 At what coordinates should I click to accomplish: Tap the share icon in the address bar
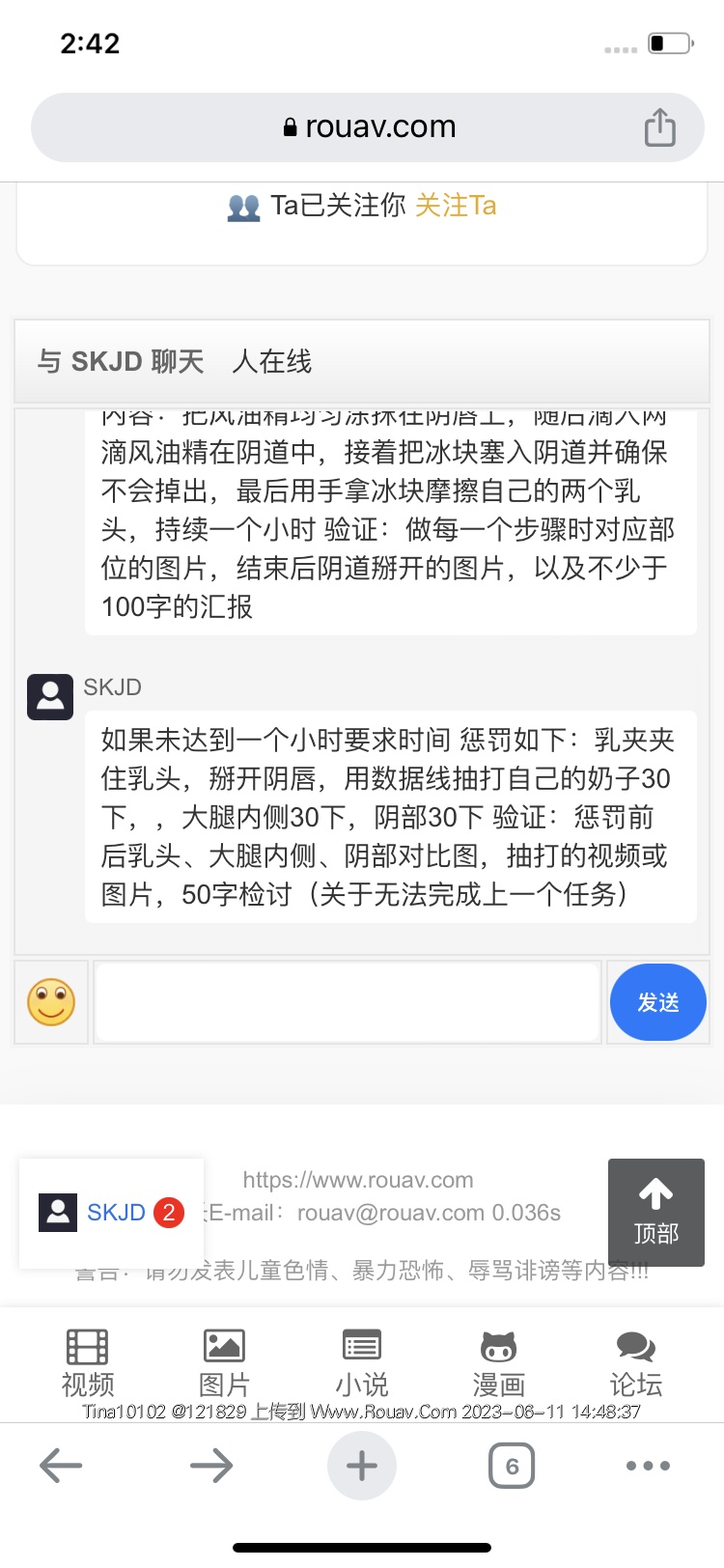point(659,127)
